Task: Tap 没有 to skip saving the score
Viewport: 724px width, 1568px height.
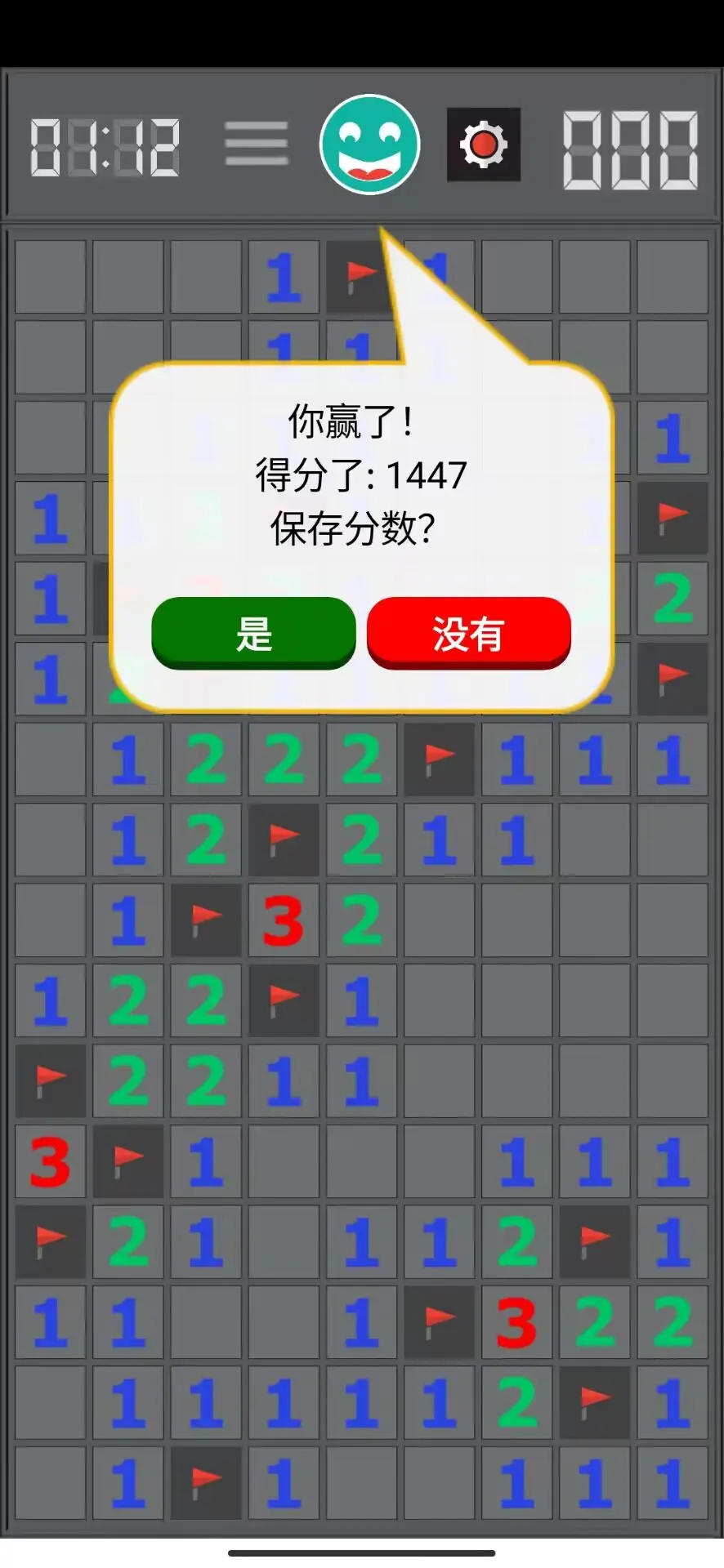Action: [469, 633]
